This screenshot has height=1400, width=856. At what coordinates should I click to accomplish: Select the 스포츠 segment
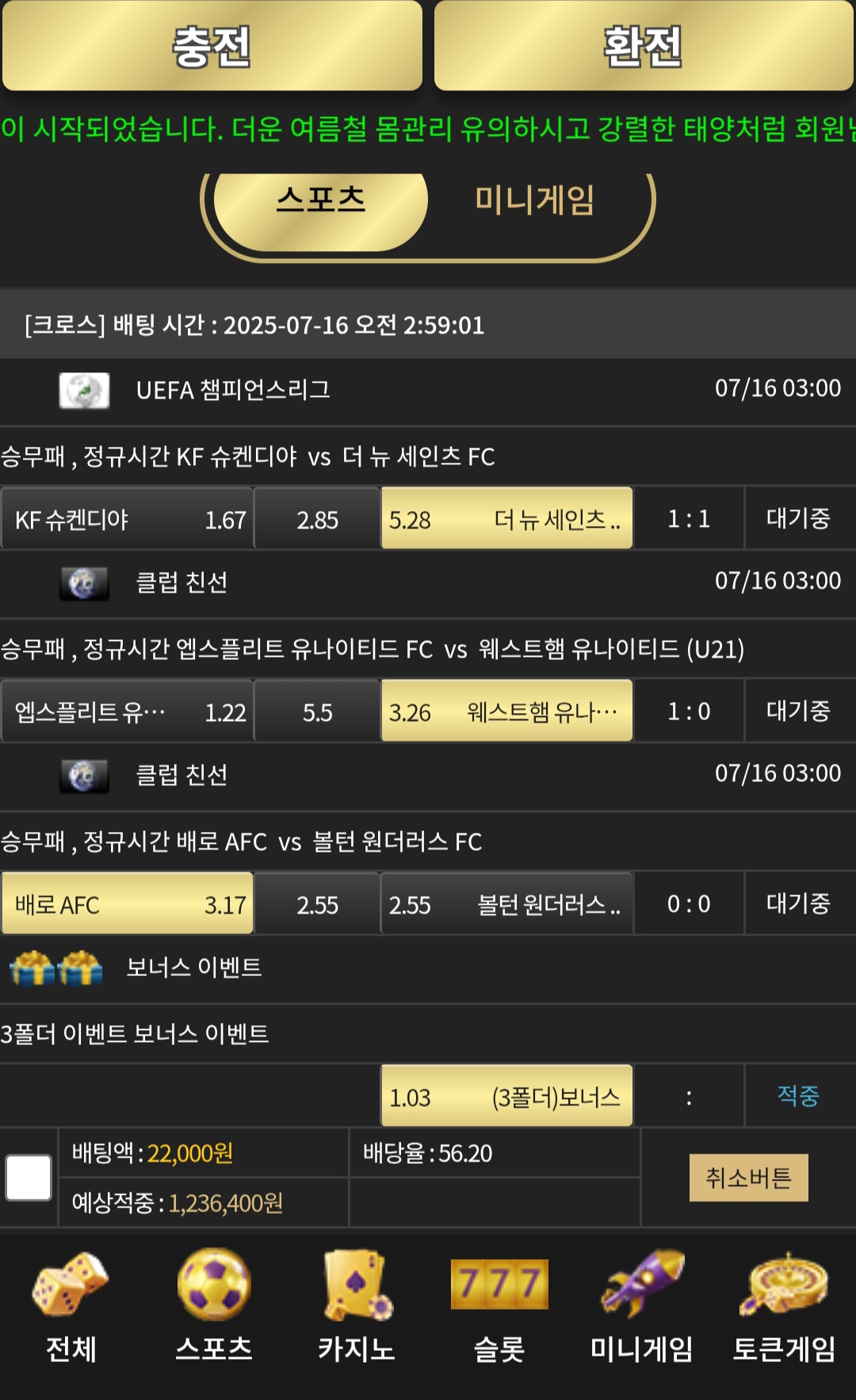coord(321,206)
